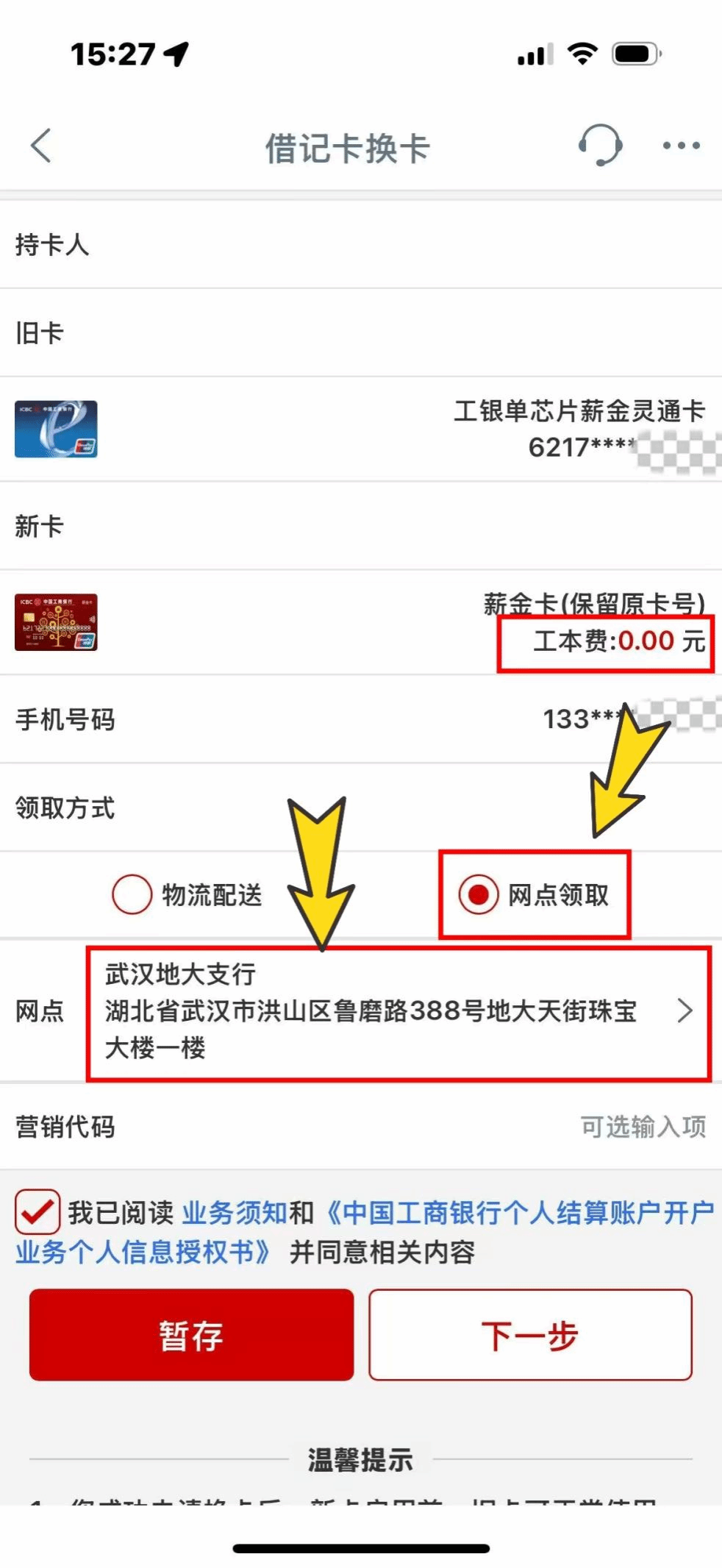Go back from the 借记卡换卡 page
722x1568 pixels.
tap(41, 145)
